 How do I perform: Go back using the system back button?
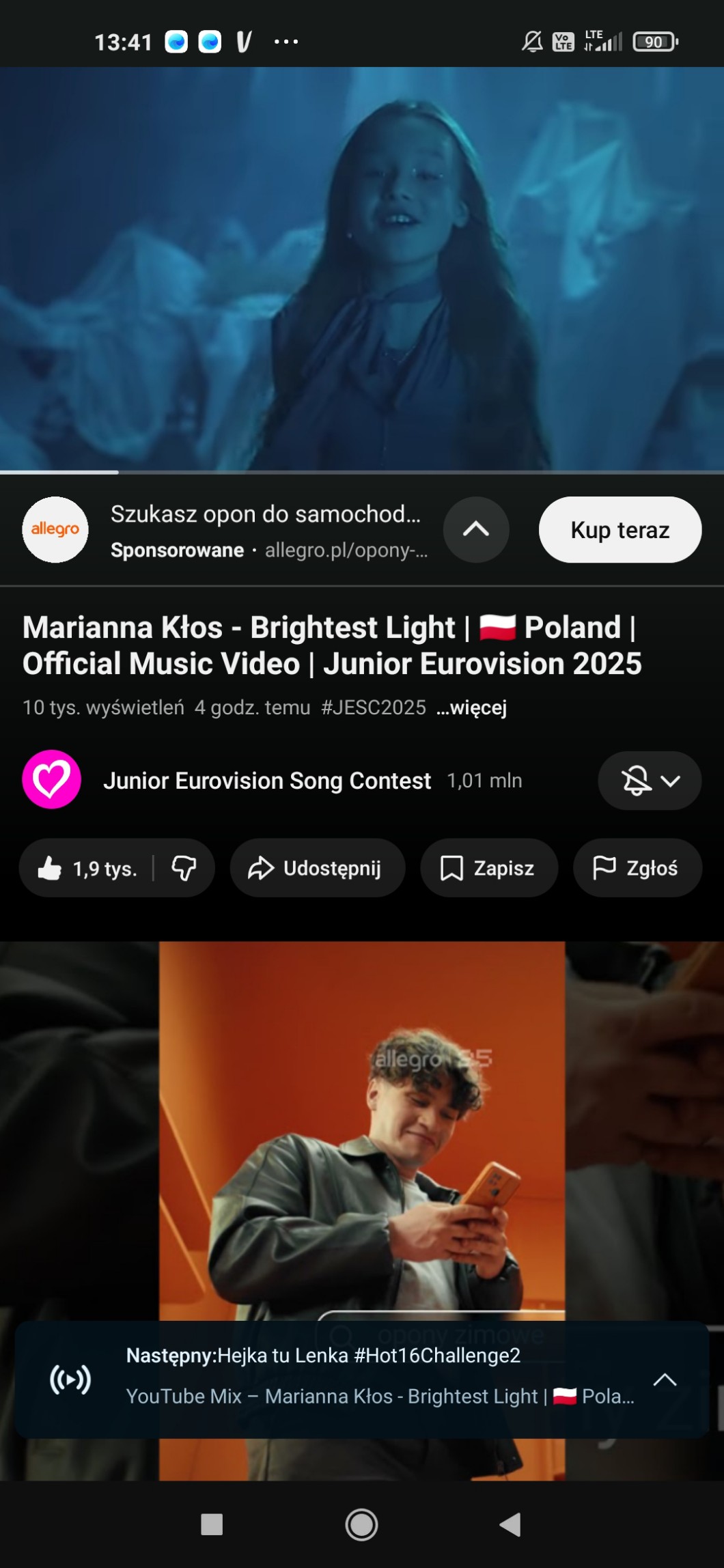pyautogui.click(x=510, y=1524)
